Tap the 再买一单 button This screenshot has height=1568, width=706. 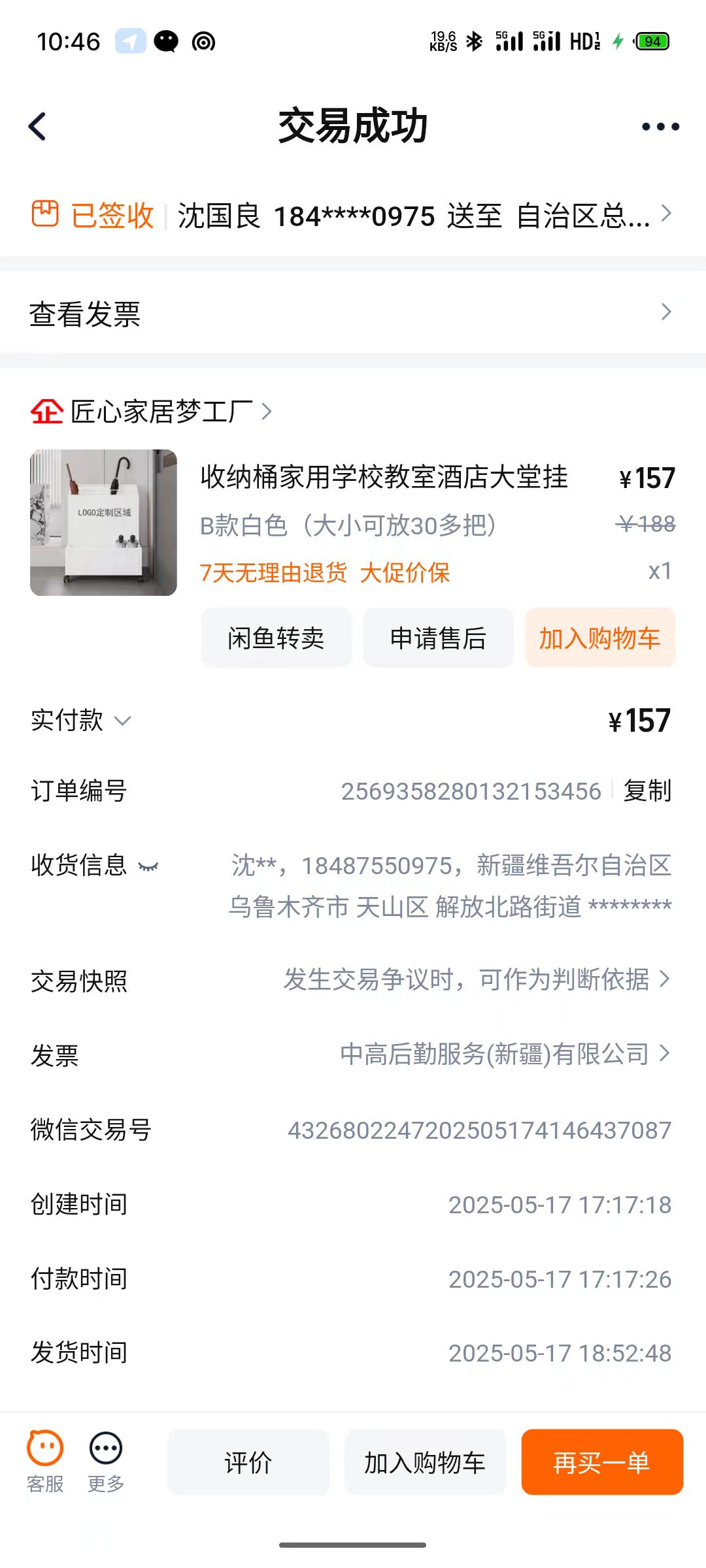pos(602,1463)
